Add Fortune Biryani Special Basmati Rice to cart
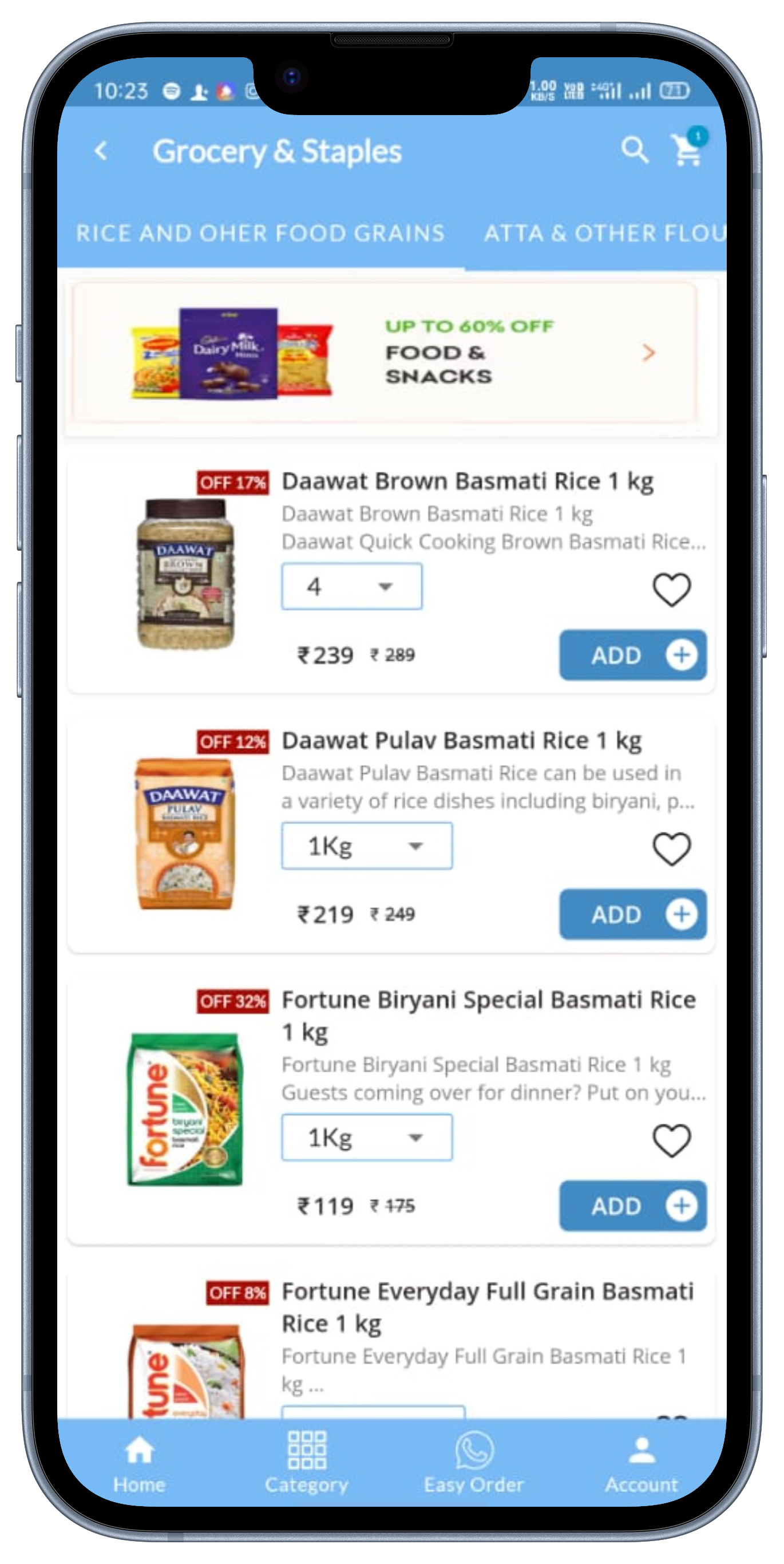Image resolution: width=784 pixels, height=1564 pixels. coord(632,1206)
